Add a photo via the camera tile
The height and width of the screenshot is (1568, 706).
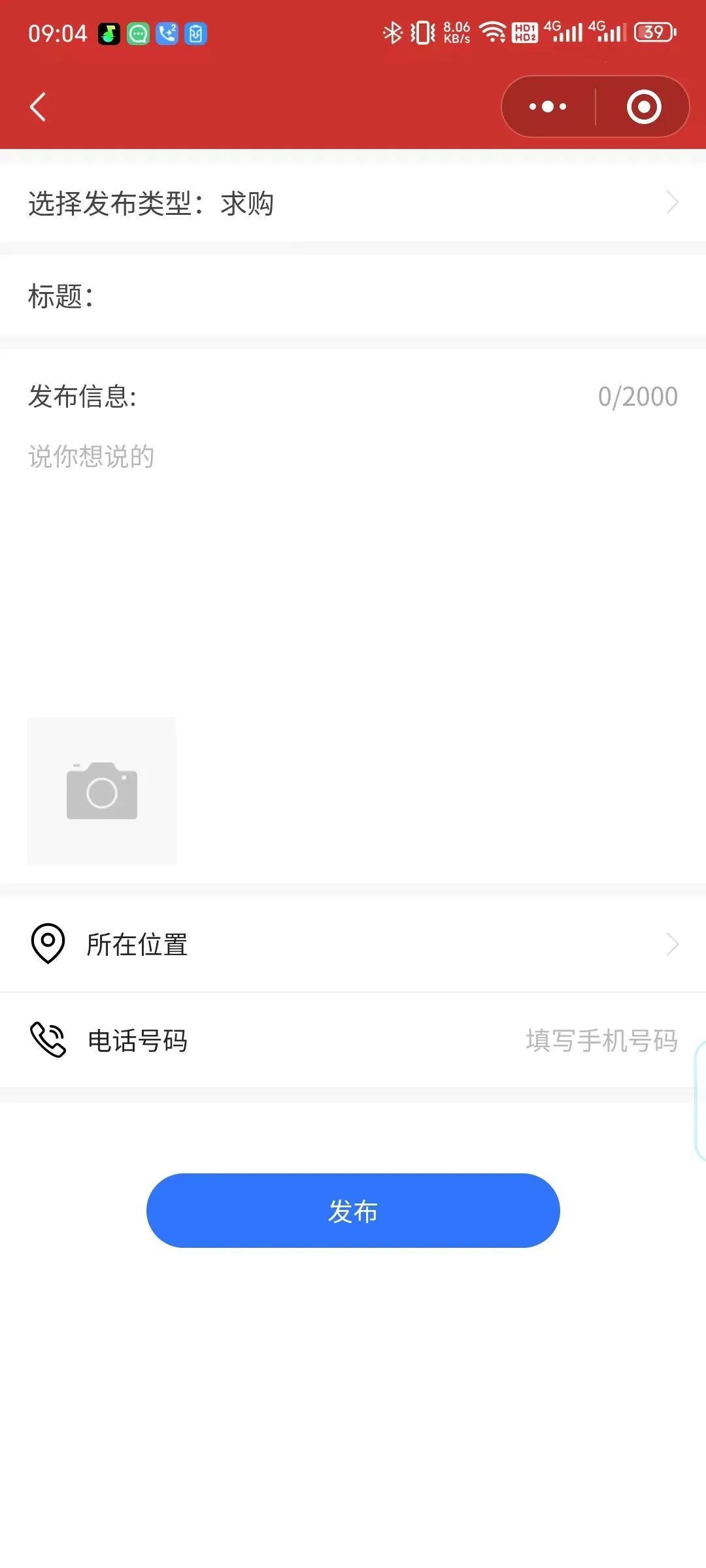coord(102,791)
